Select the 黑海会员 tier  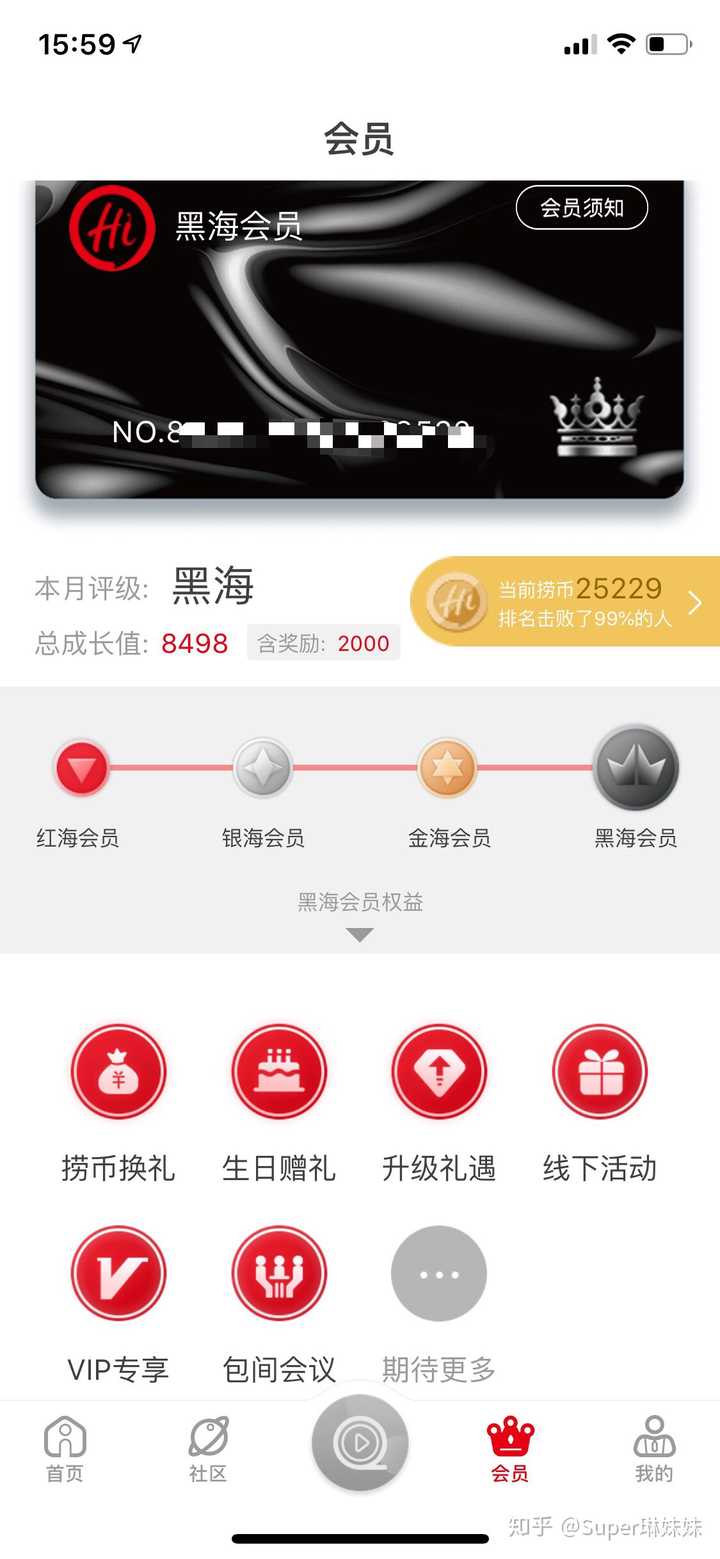[x=636, y=770]
